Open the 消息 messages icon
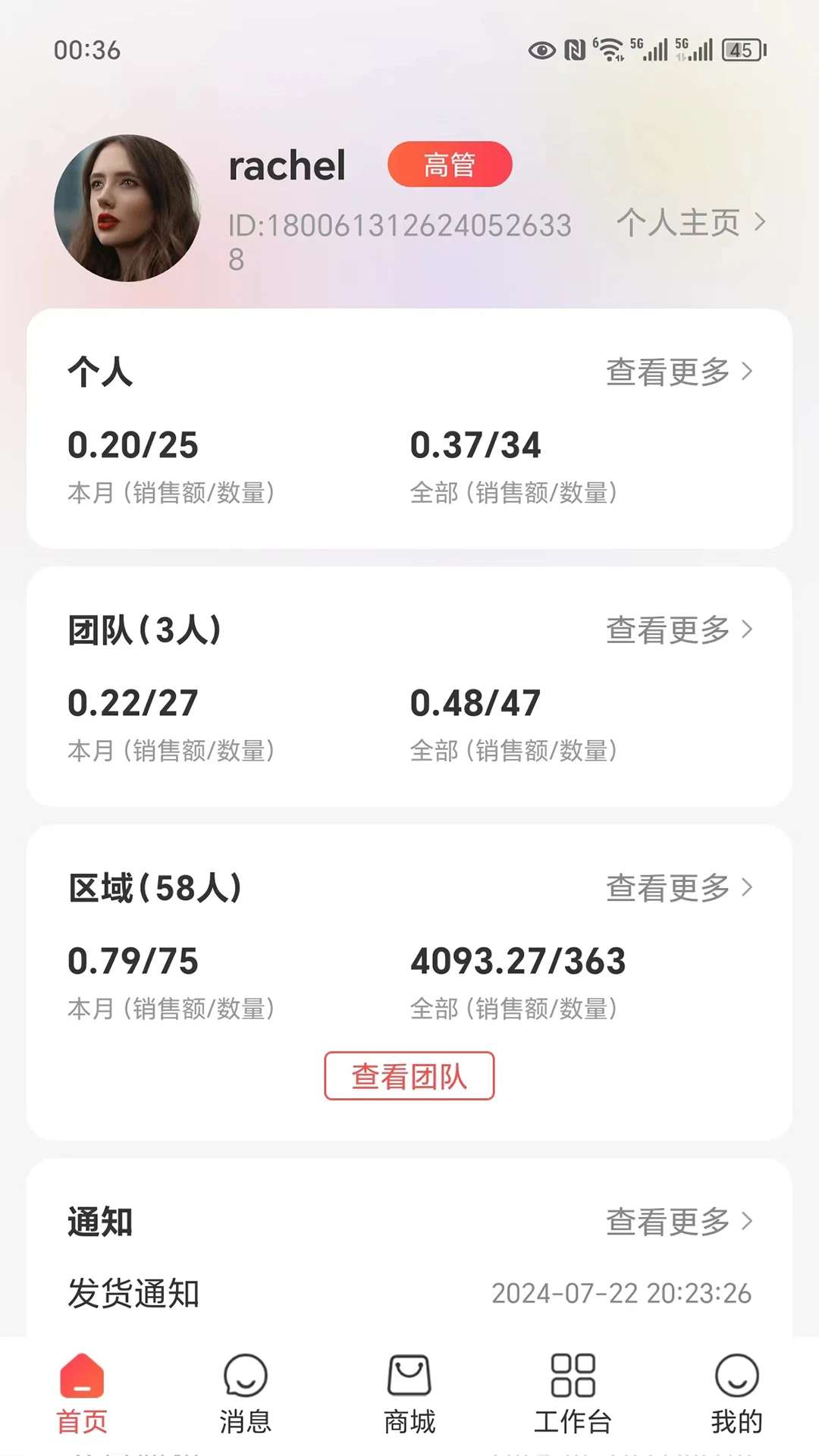This screenshot has height=1456, width=819. (x=245, y=1376)
